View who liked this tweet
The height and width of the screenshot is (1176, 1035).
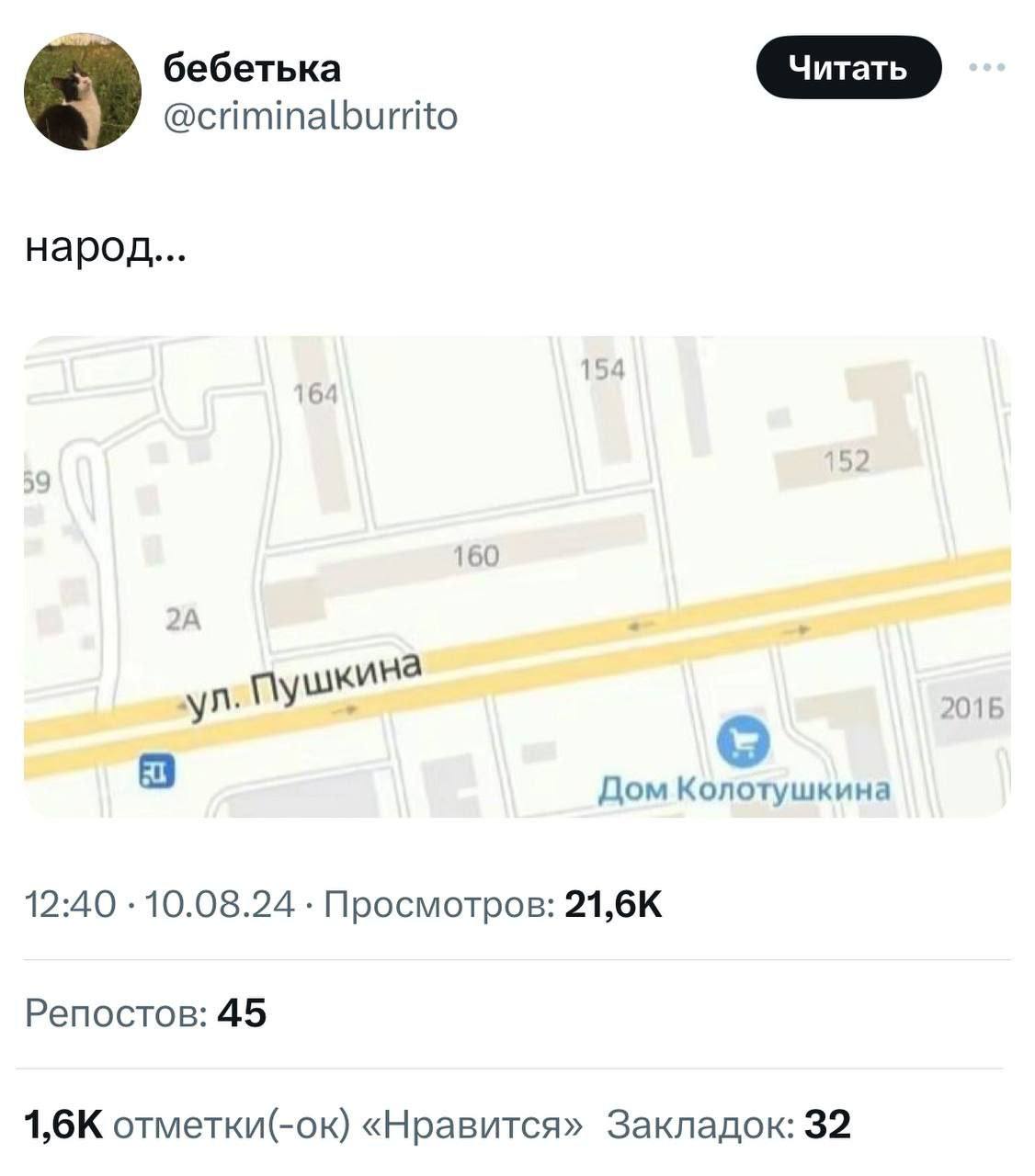click(303, 1124)
